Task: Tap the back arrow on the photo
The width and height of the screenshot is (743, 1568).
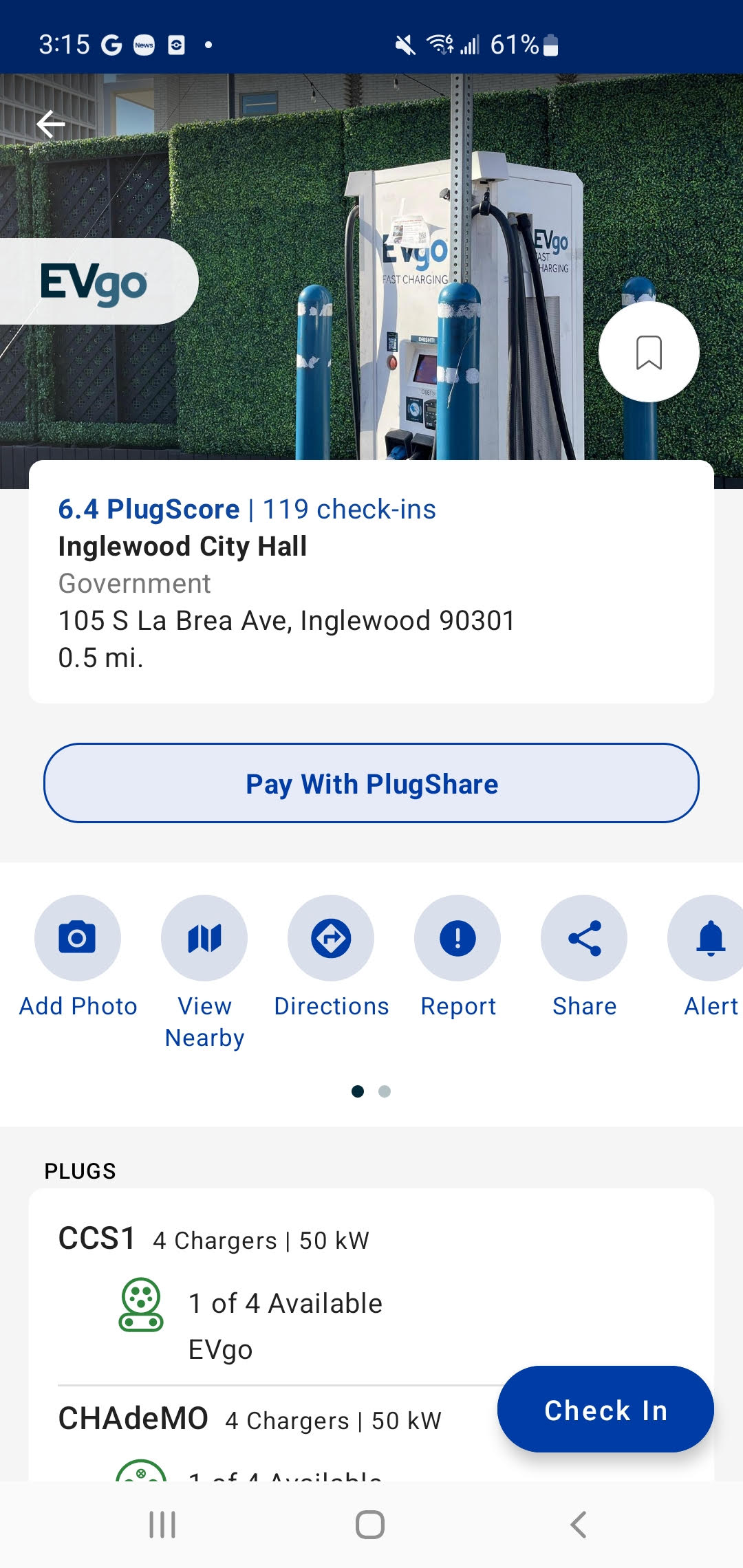Action: click(50, 124)
